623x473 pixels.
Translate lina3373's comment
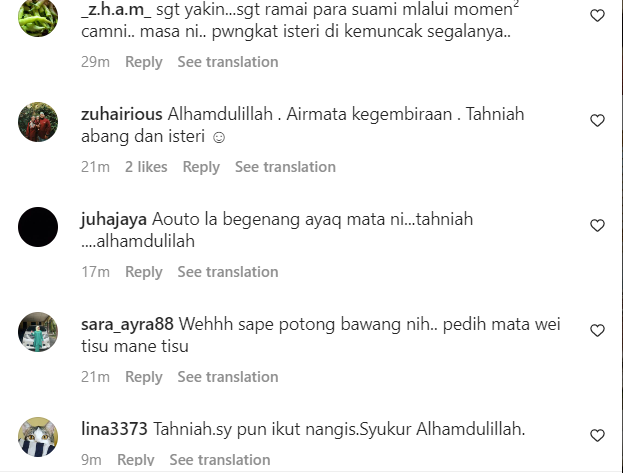tap(220, 460)
